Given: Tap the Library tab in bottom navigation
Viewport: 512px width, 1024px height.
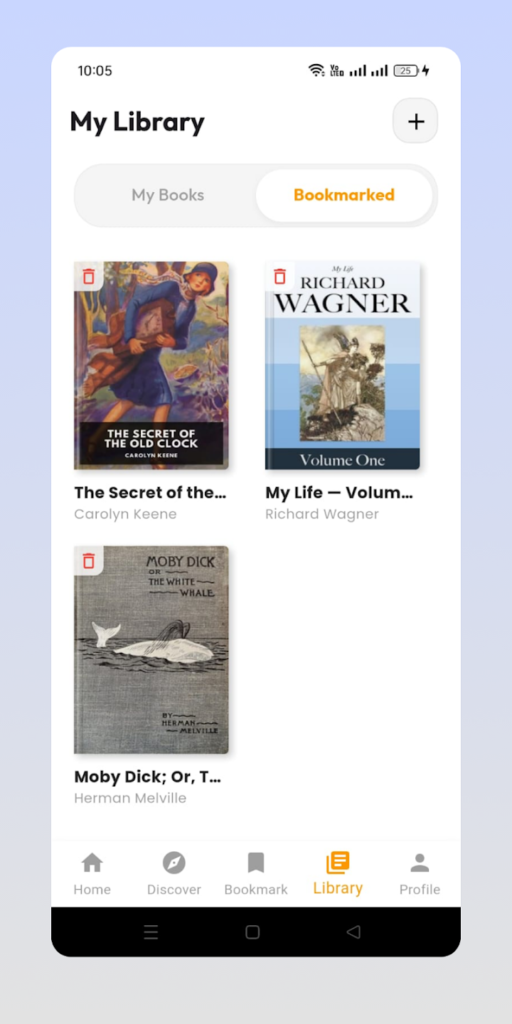Looking at the screenshot, I should pyautogui.click(x=338, y=874).
